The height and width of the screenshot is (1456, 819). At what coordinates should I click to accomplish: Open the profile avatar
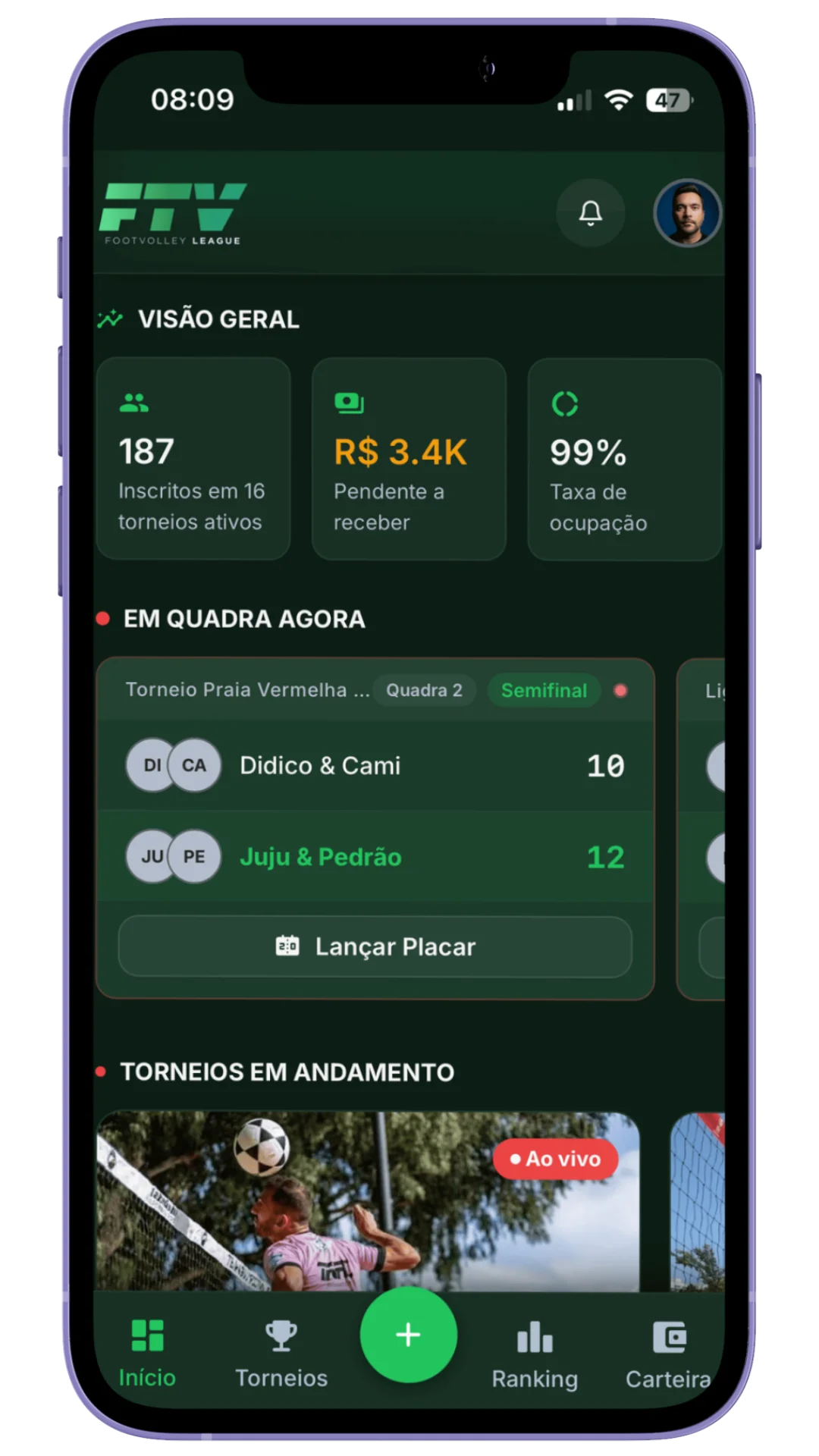pyautogui.click(x=687, y=213)
